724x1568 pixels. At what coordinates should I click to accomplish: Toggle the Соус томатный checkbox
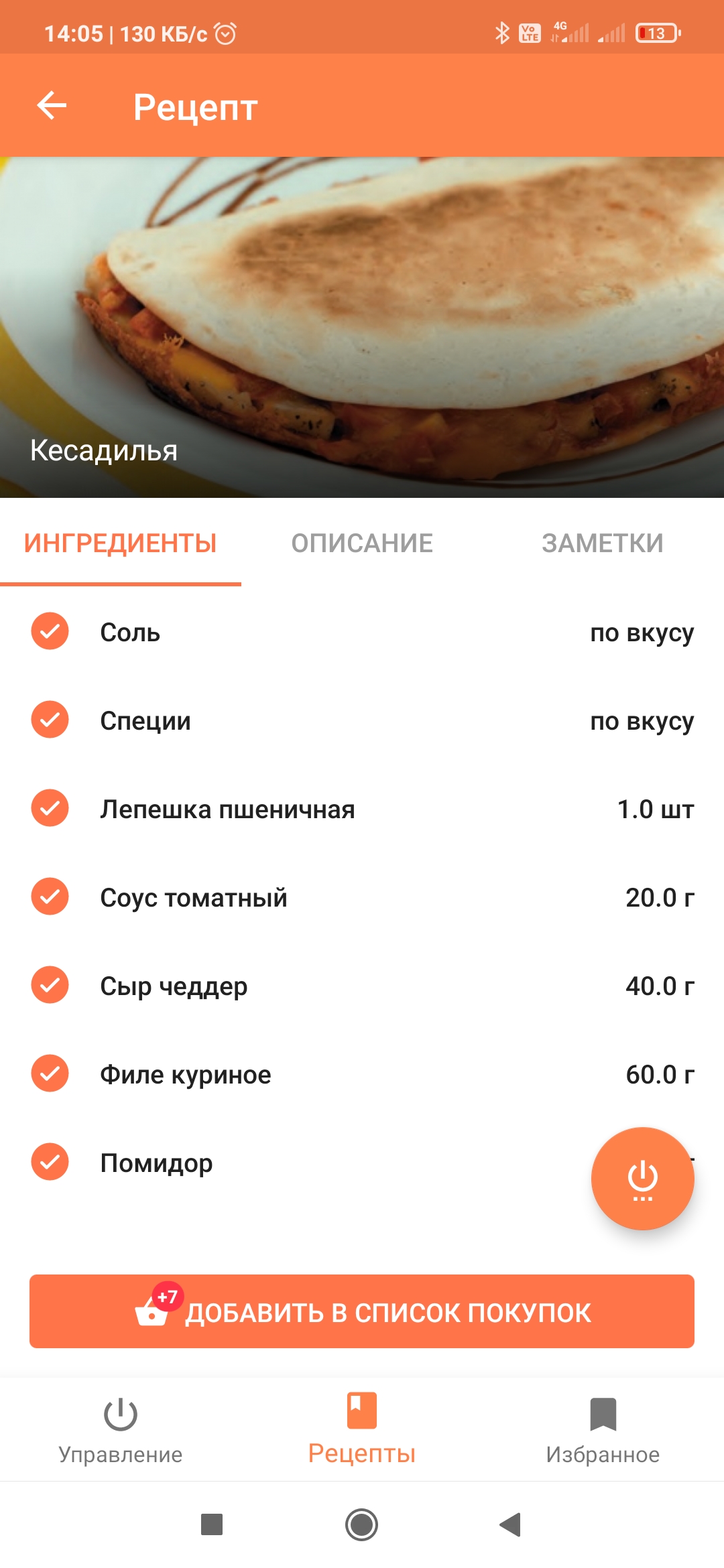click(x=50, y=897)
